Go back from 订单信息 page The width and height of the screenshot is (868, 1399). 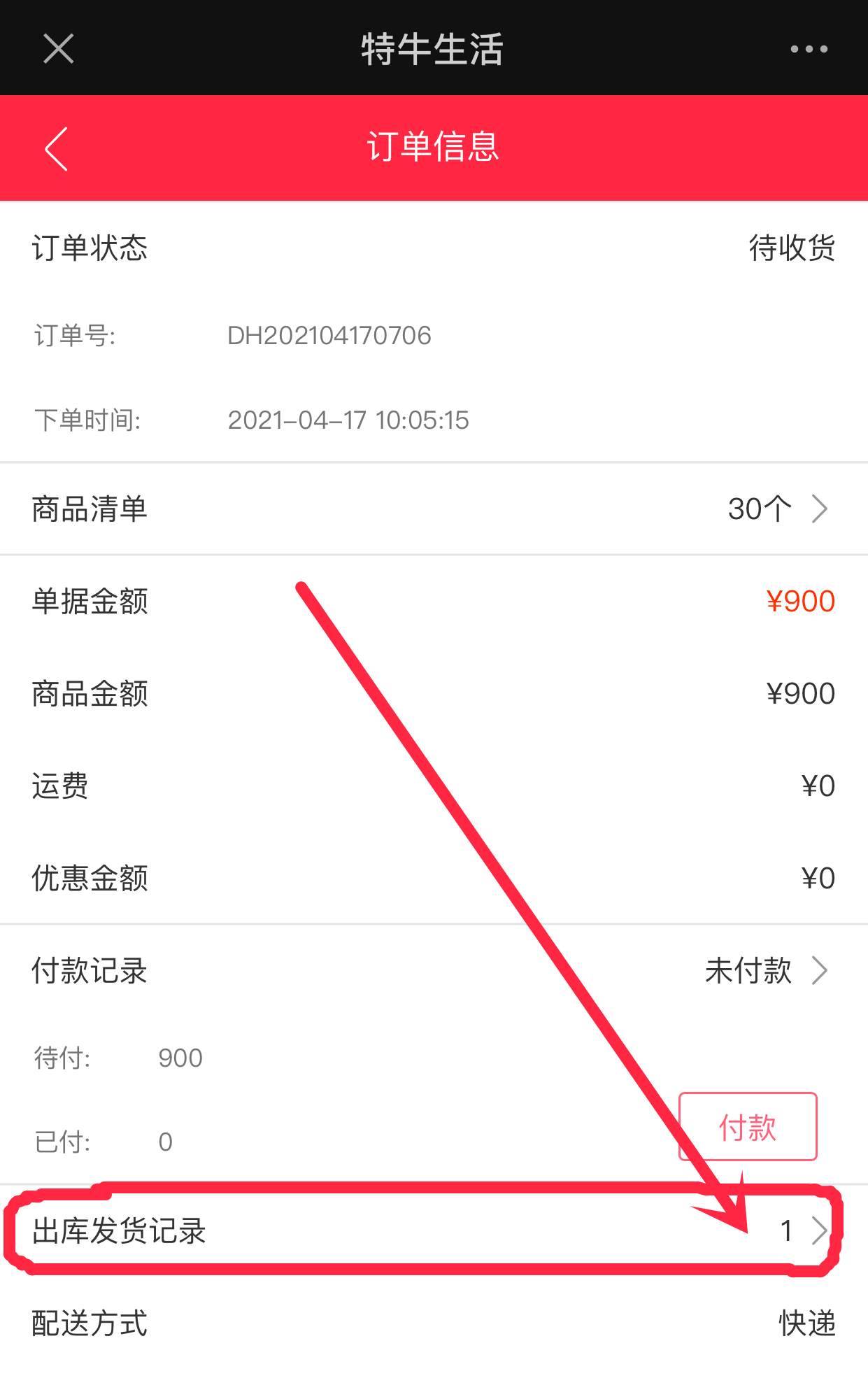tap(56, 148)
